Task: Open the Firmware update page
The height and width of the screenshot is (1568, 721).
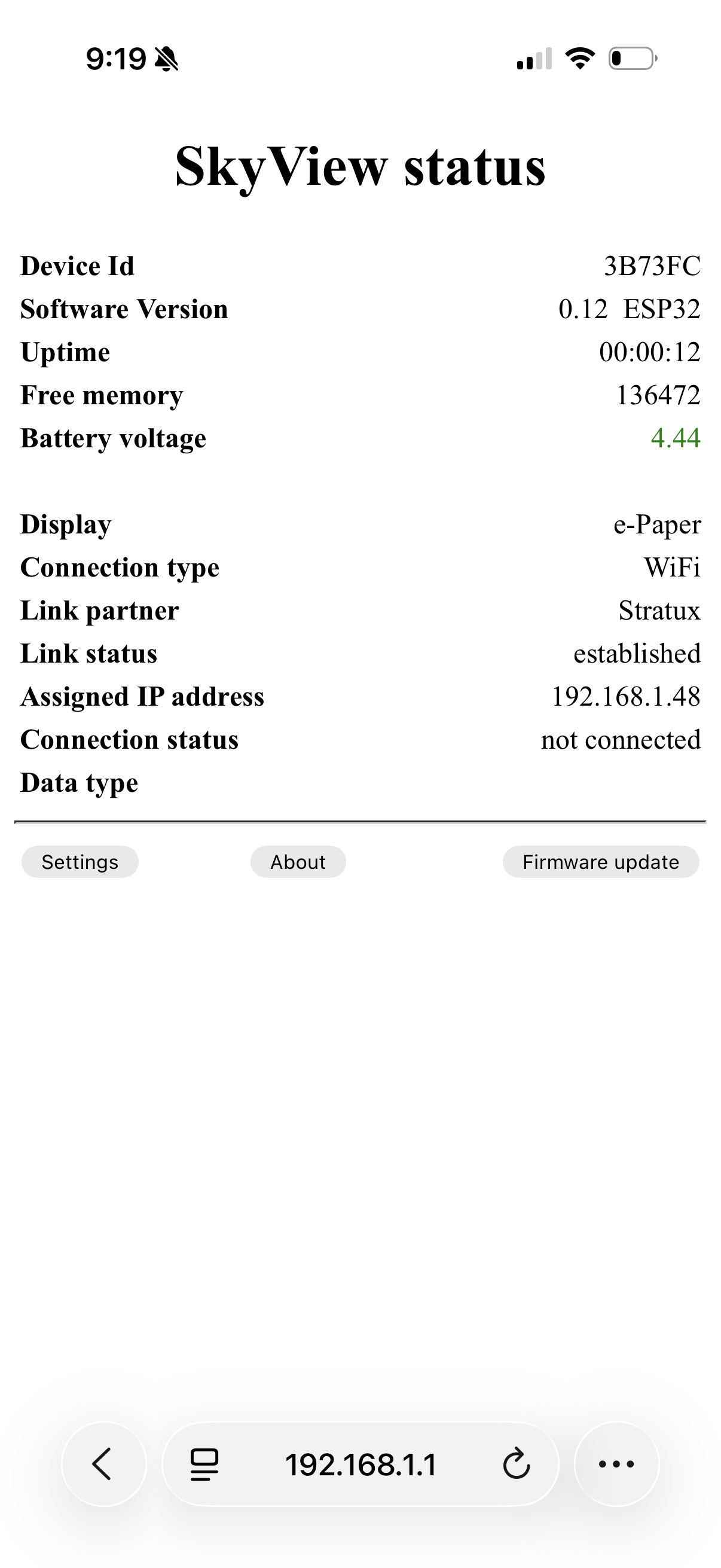Action: coord(600,862)
